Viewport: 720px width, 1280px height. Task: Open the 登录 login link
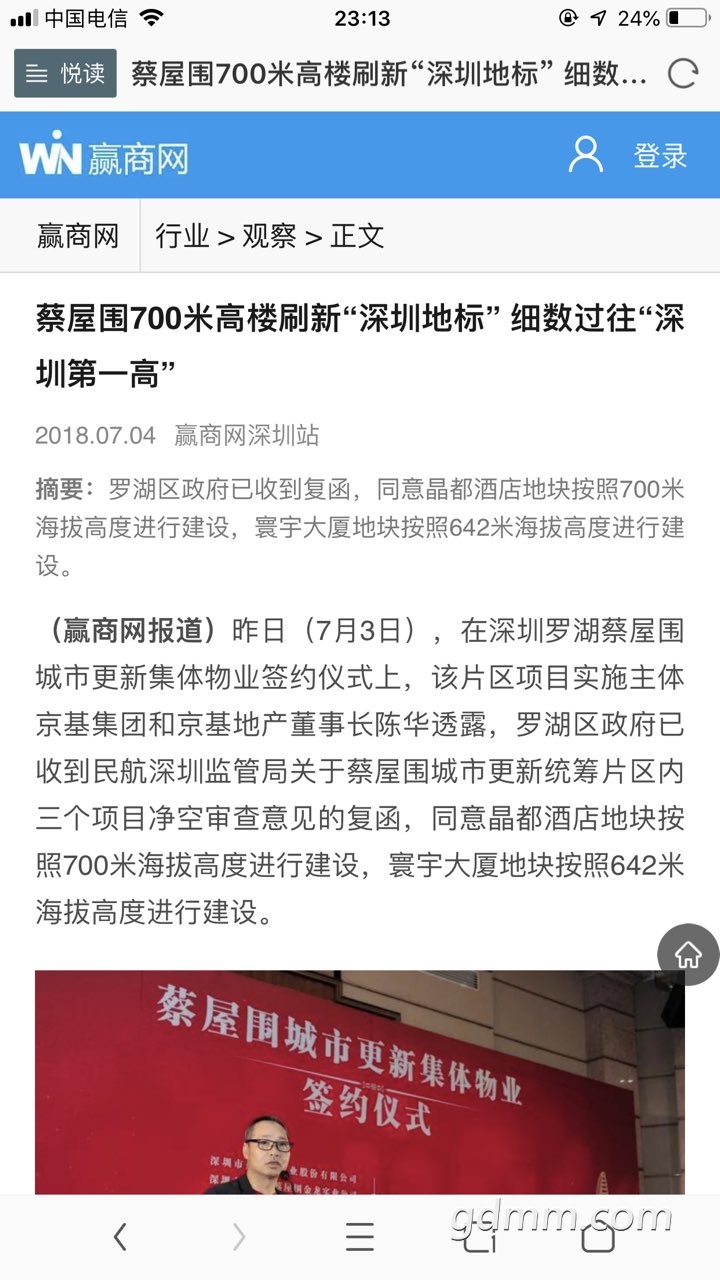point(660,155)
